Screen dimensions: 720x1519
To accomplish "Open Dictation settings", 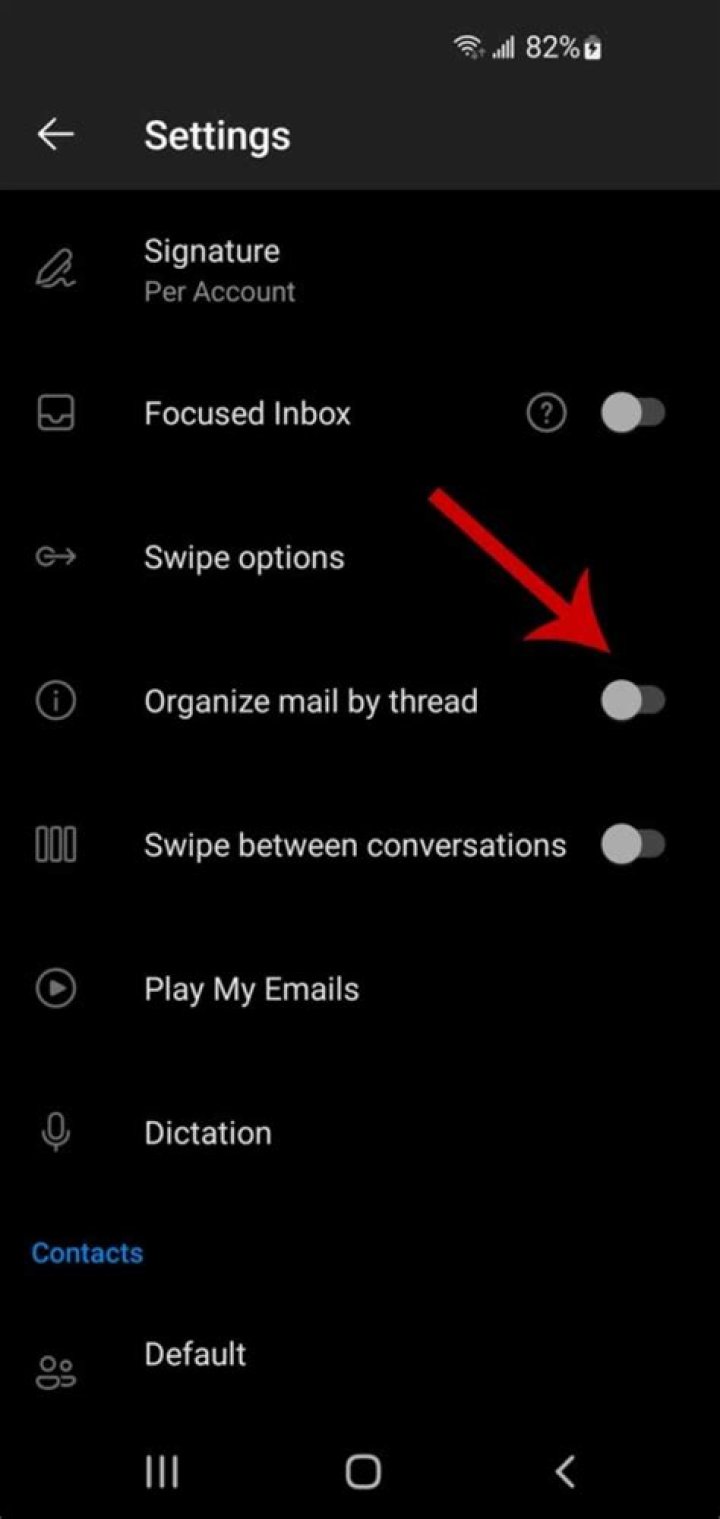I will 208,1131.
